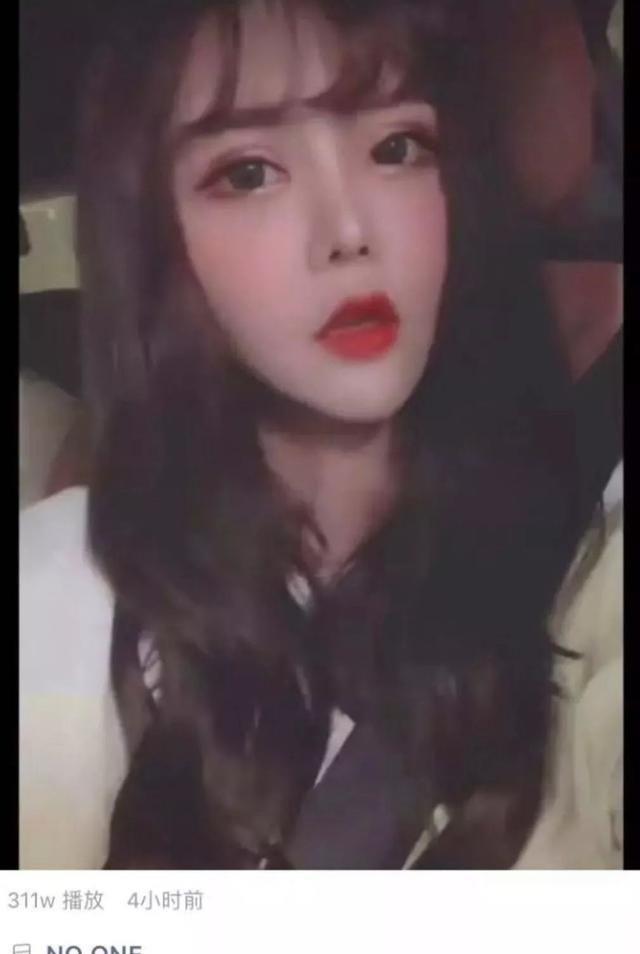The height and width of the screenshot is (954, 640).
Task: Tap the video to play or pause it
Action: (320, 435)
